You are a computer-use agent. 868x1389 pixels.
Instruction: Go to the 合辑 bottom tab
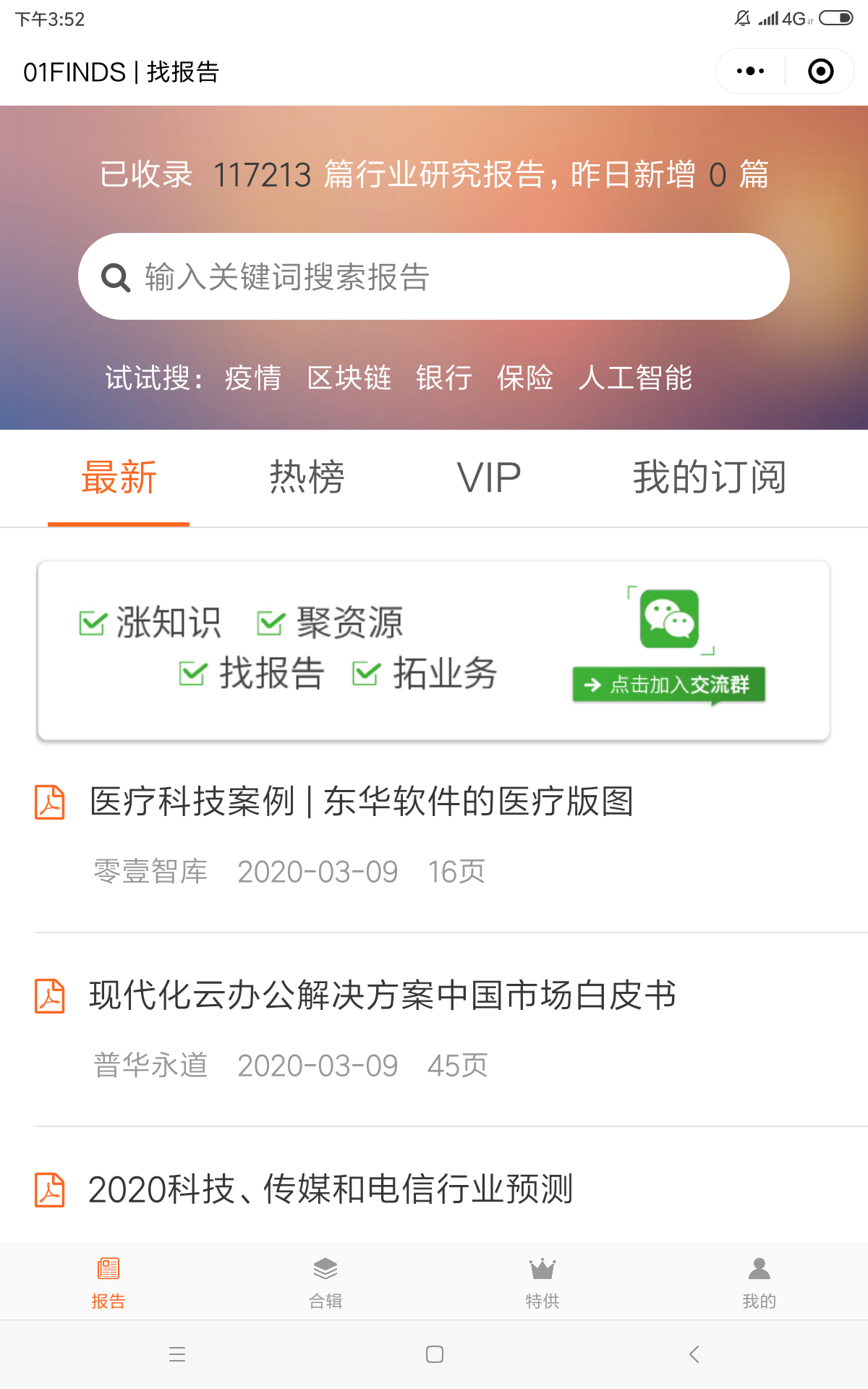tap(325, 1282)
